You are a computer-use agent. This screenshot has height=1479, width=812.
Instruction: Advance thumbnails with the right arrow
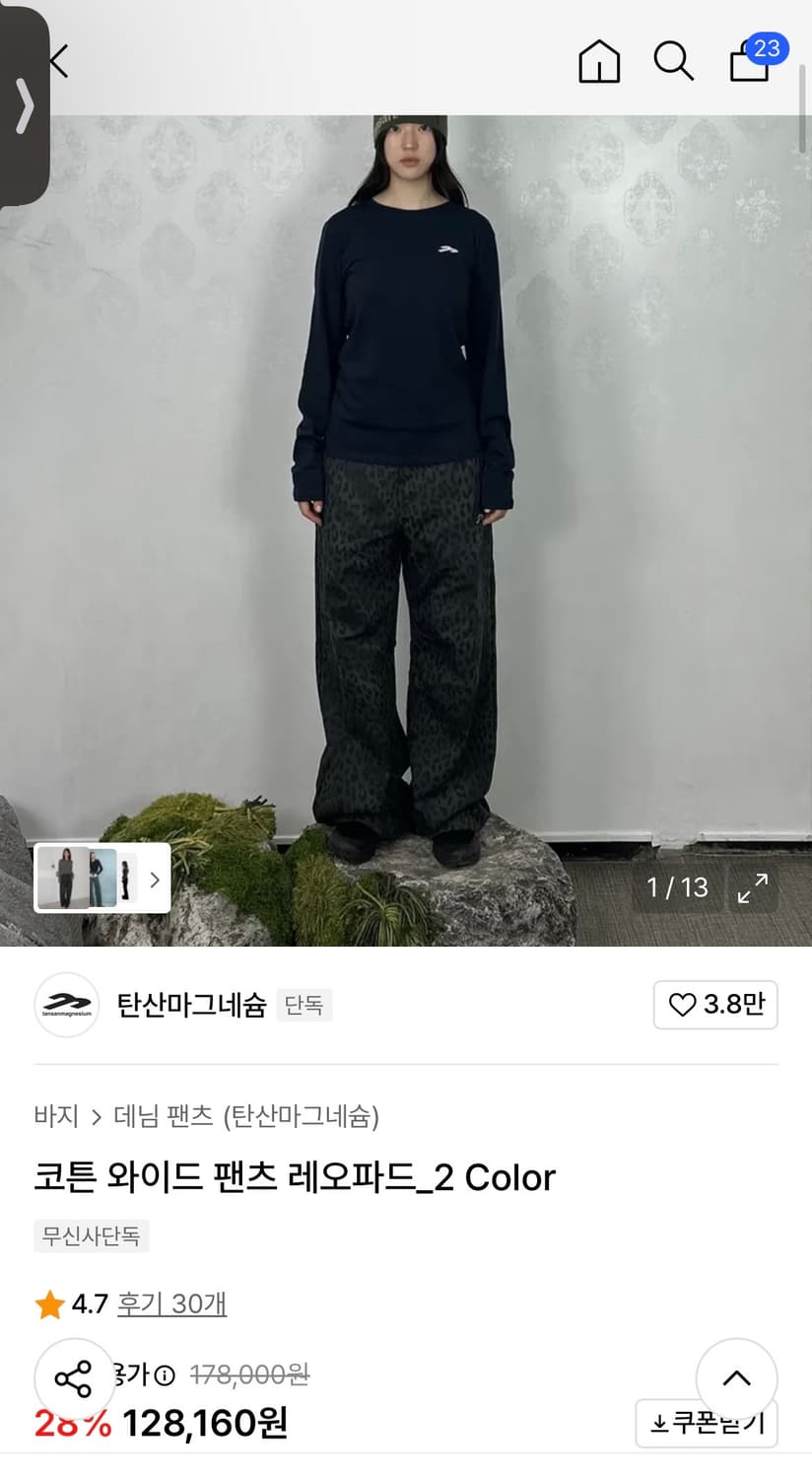154,880
